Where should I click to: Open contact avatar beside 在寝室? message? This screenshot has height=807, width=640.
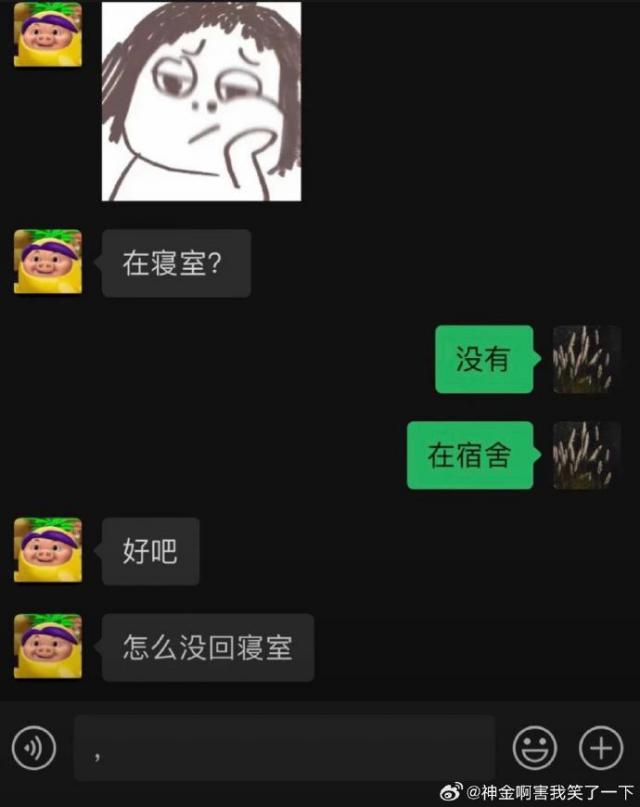[48, 262]
